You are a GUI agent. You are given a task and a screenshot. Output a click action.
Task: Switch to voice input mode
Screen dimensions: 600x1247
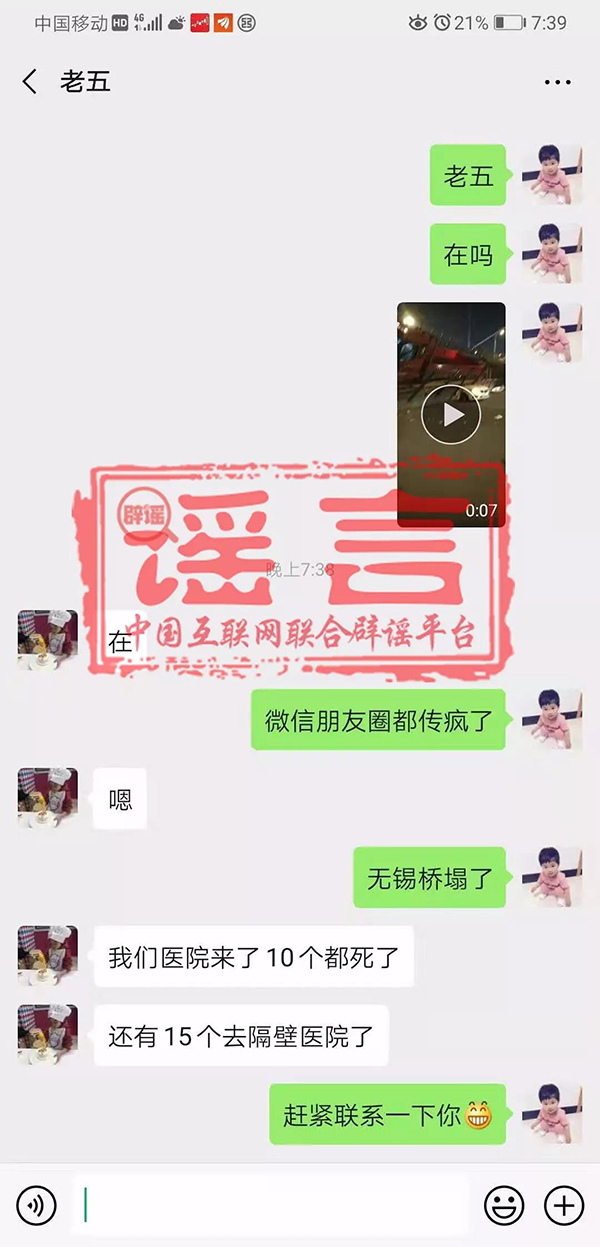37,1205
